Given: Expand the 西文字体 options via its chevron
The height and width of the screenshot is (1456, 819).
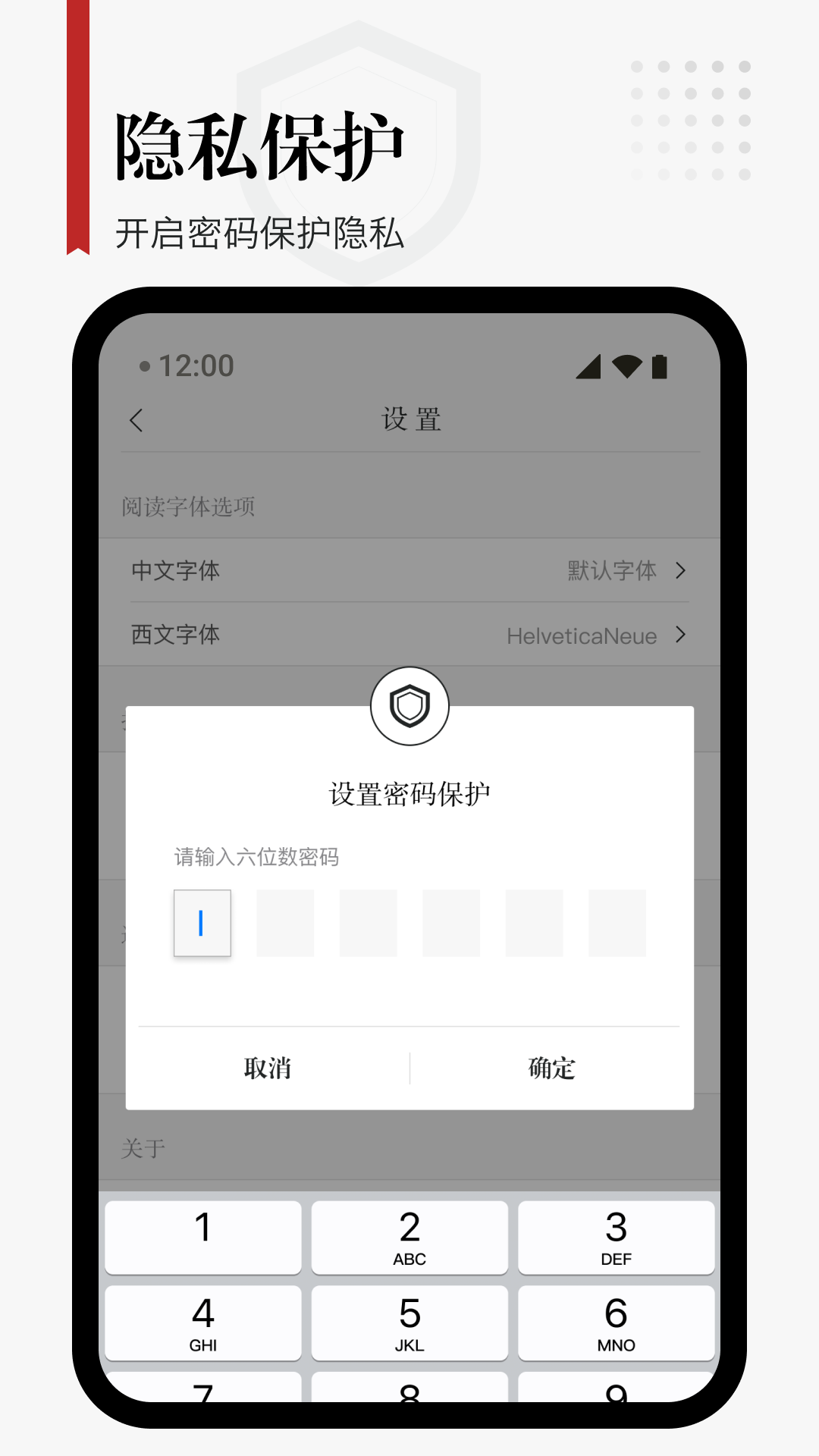Looking at the screenshot, I should point(681,635).
